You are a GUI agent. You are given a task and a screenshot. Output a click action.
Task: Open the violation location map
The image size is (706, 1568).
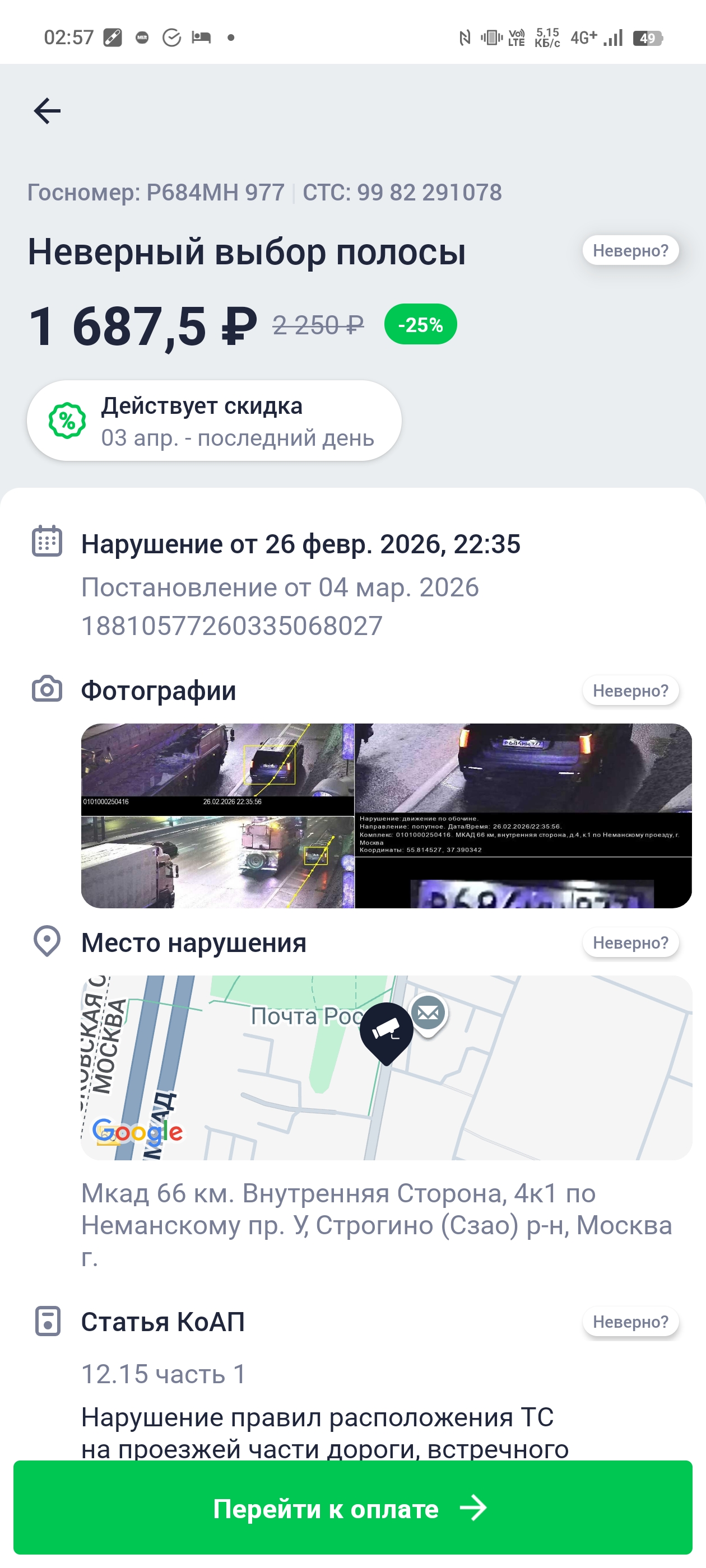pyautogui.click(x=386, y=1067)
